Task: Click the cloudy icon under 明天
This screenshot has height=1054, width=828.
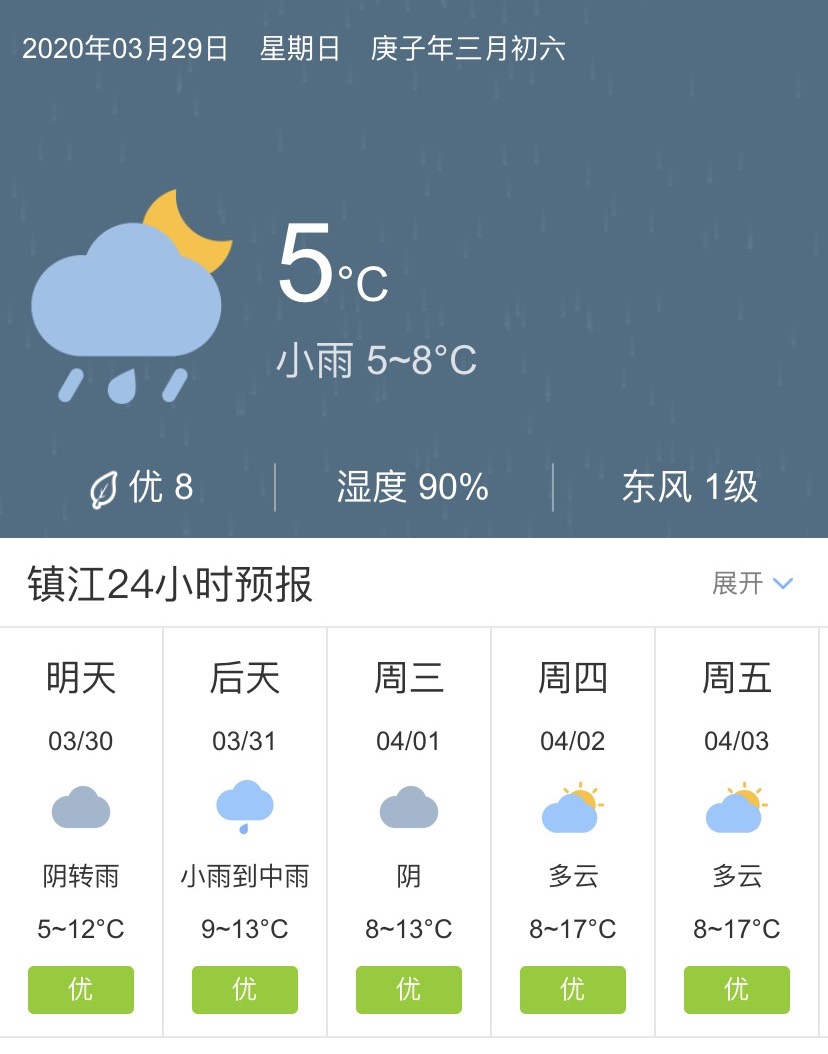Action: 80,806
